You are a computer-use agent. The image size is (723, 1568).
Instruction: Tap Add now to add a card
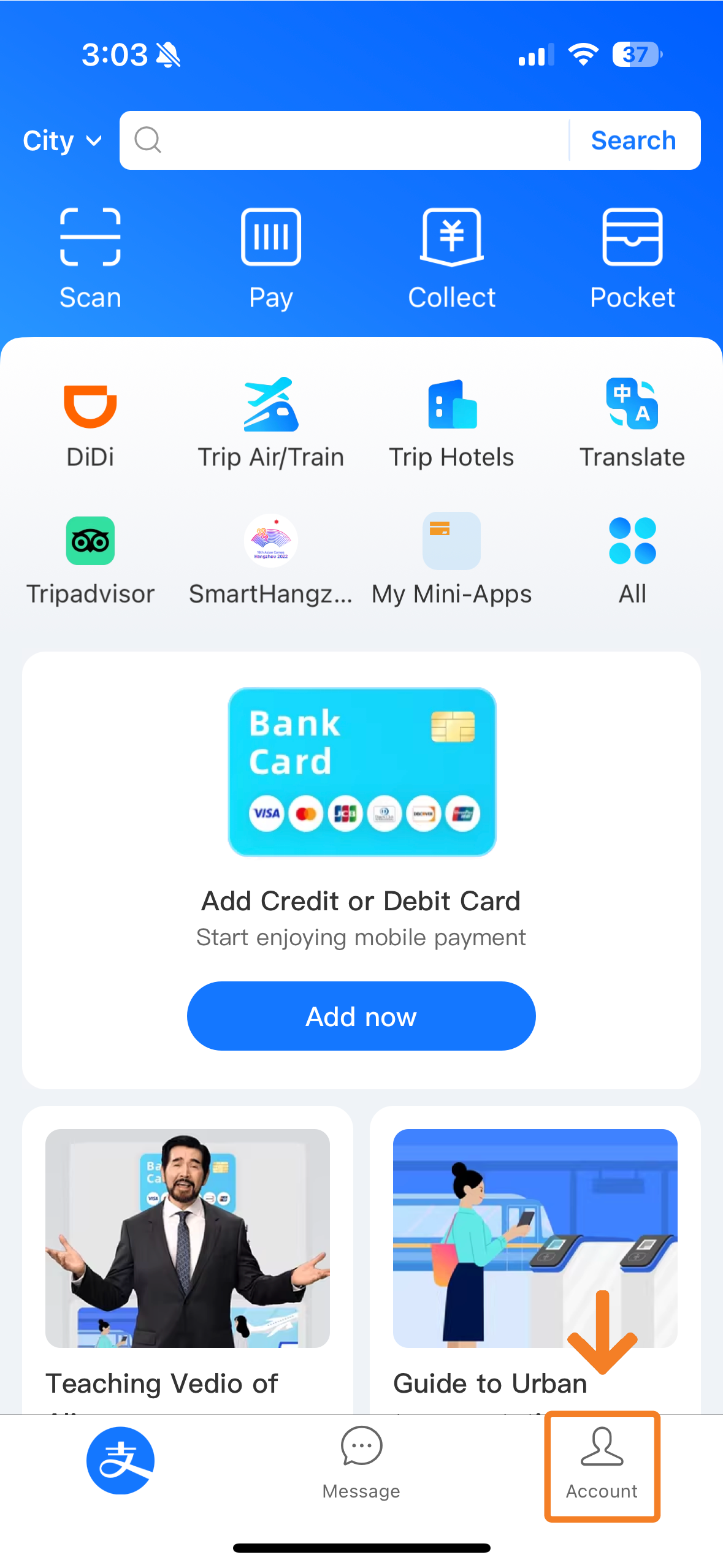[361, 1016]
